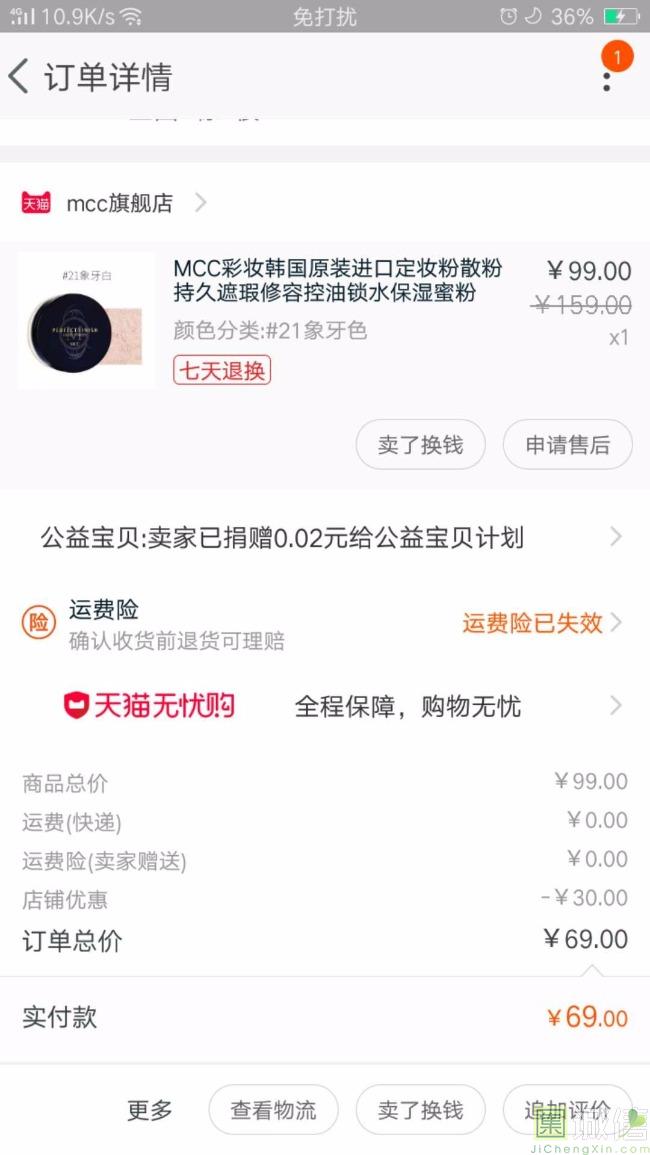View 运费险 shipping insurance details
The image size is (650, 1155).
pyautogui.click(x=325, y=623)
